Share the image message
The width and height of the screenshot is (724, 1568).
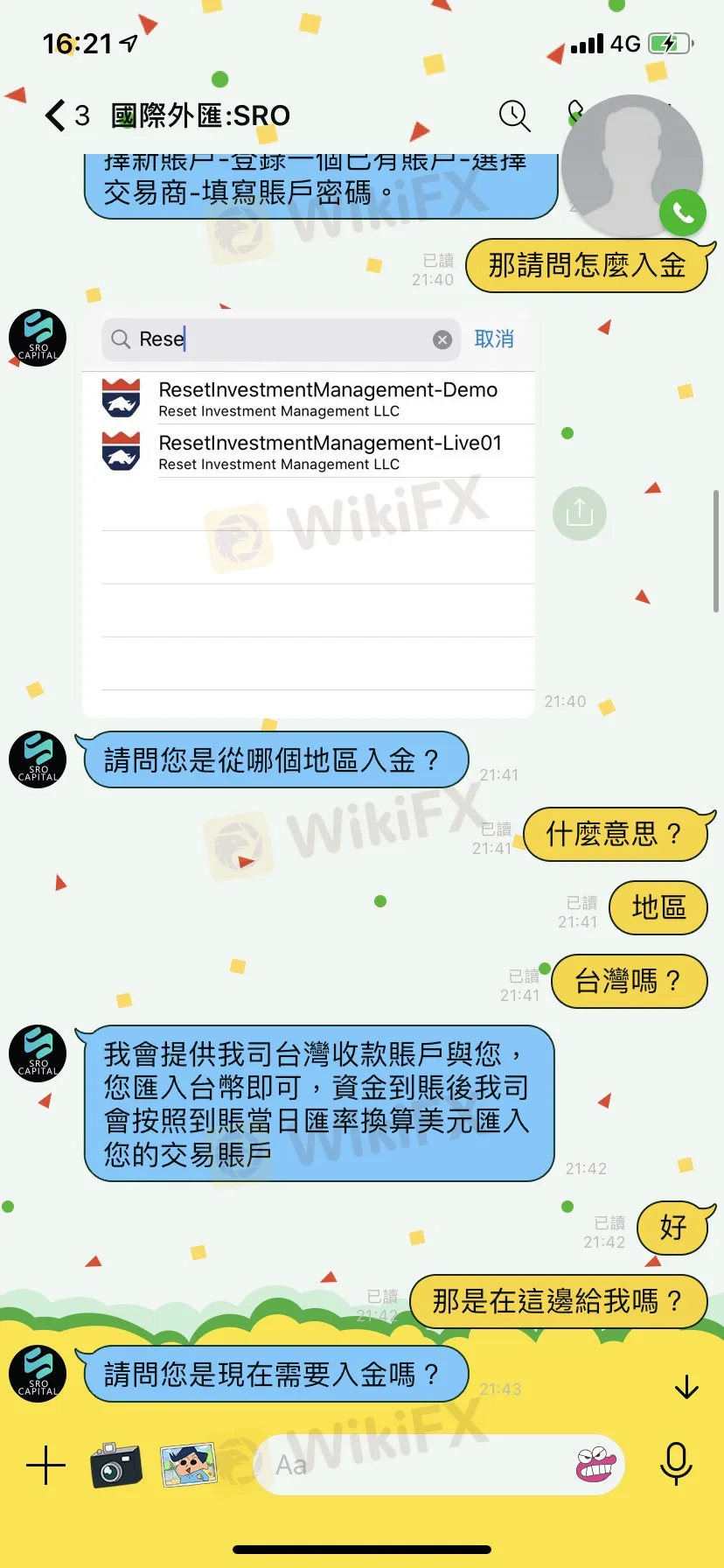pyautogui.click(x=579, y=513)
